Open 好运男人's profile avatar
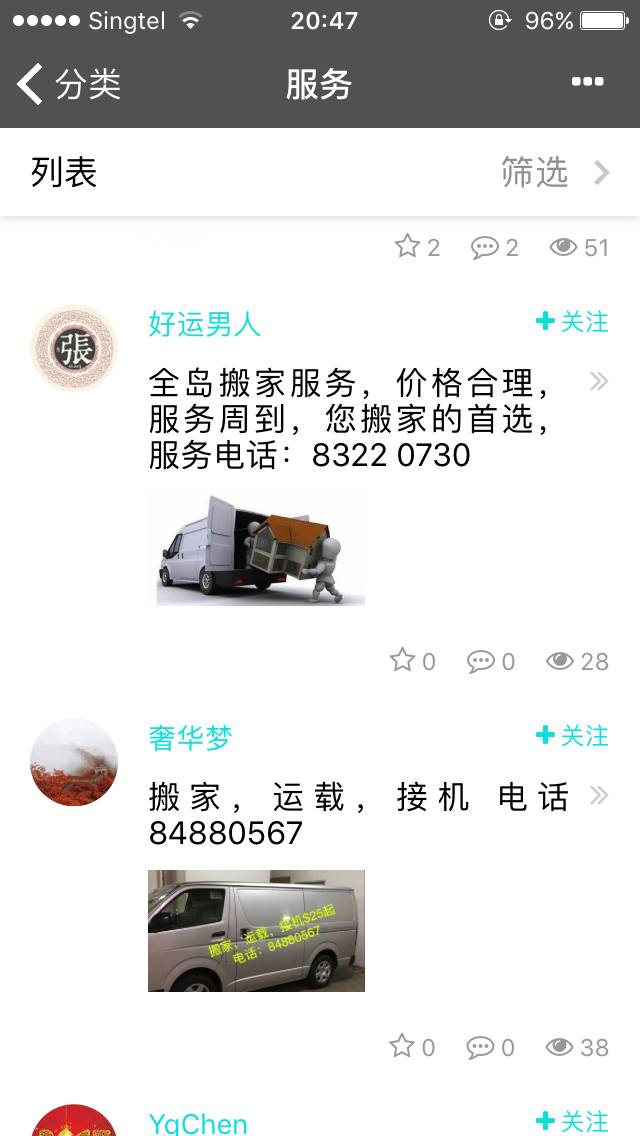The image size is (640, 1136). (74, 348)
